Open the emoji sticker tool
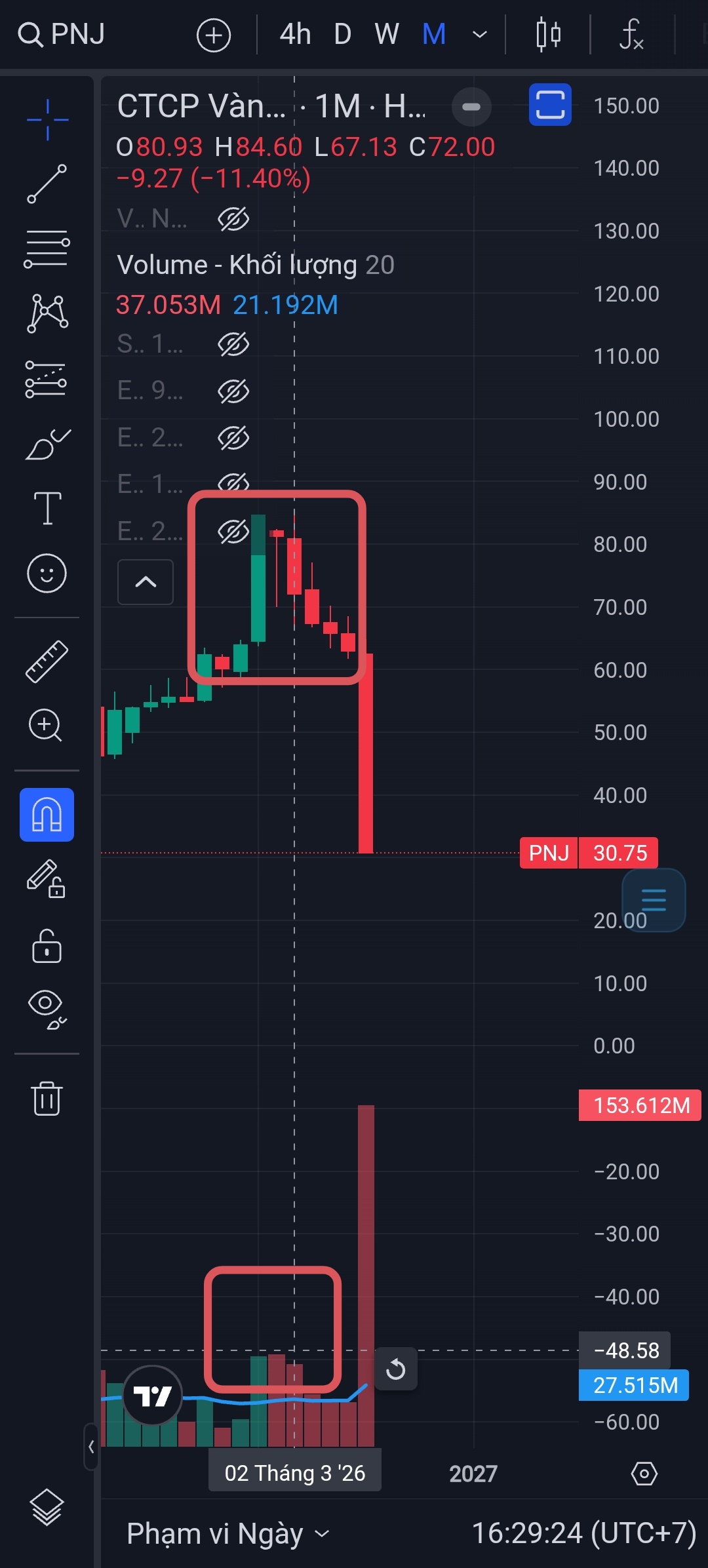The width and height of the screenshot is (708, 1568). click(x=47, y=574)
